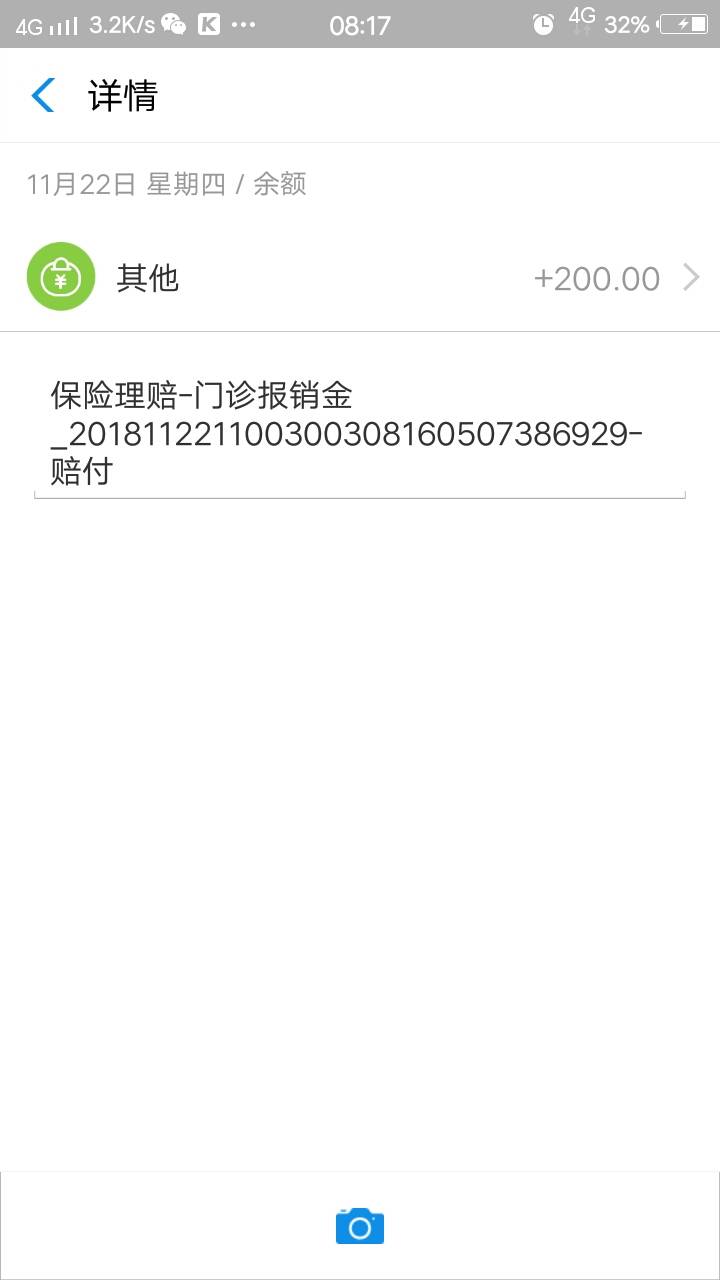This screenshot has height=1280, width=720.
Task: Tap the 08:17 clock display
Action: tap(360, 24)
